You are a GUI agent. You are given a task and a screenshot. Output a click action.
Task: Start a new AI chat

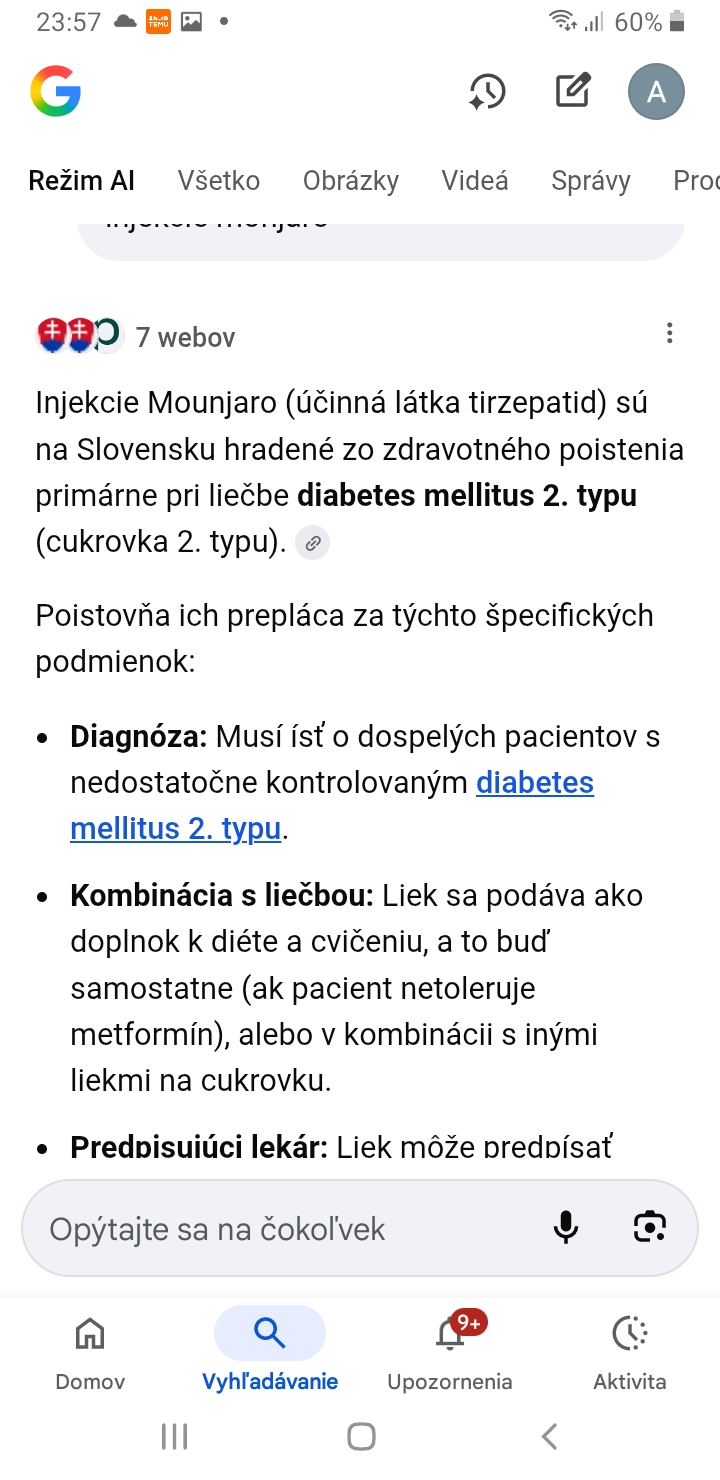pyautogui.click(x=572, y=92)
